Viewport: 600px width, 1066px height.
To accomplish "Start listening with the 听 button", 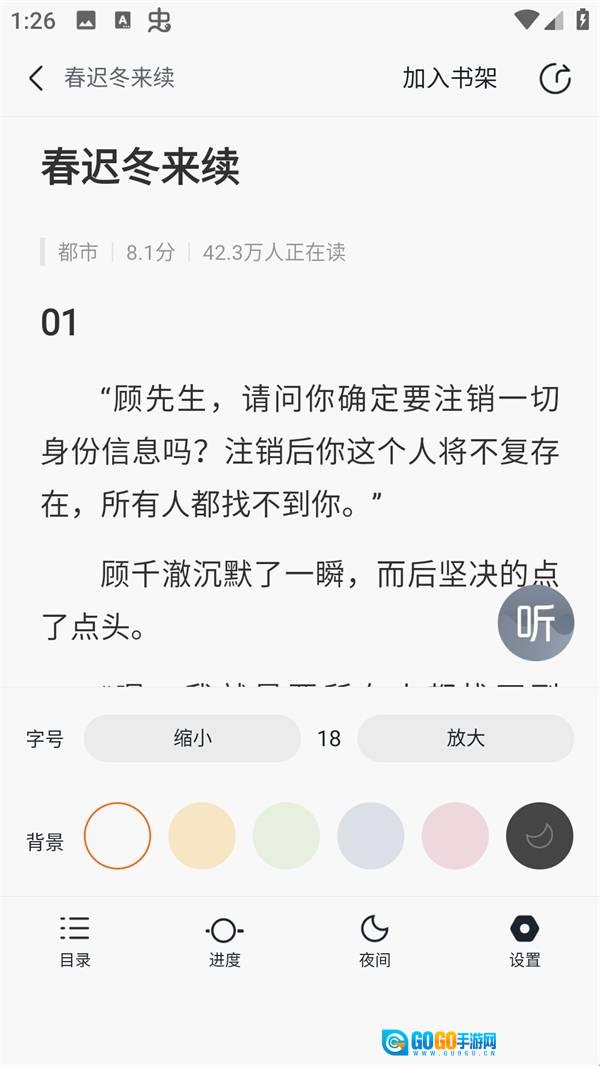I will coord(536,623).
